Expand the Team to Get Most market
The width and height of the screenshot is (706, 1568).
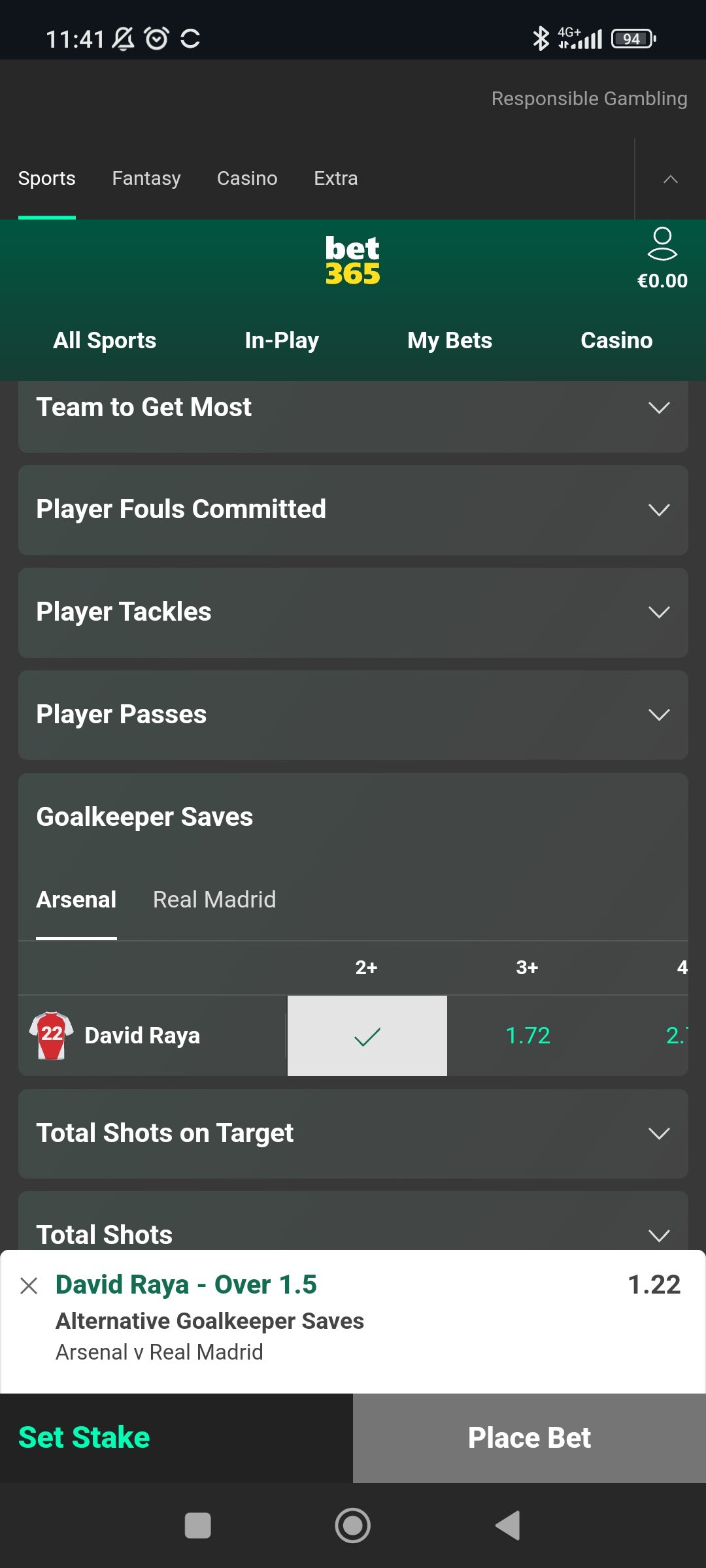coord(353,413)
